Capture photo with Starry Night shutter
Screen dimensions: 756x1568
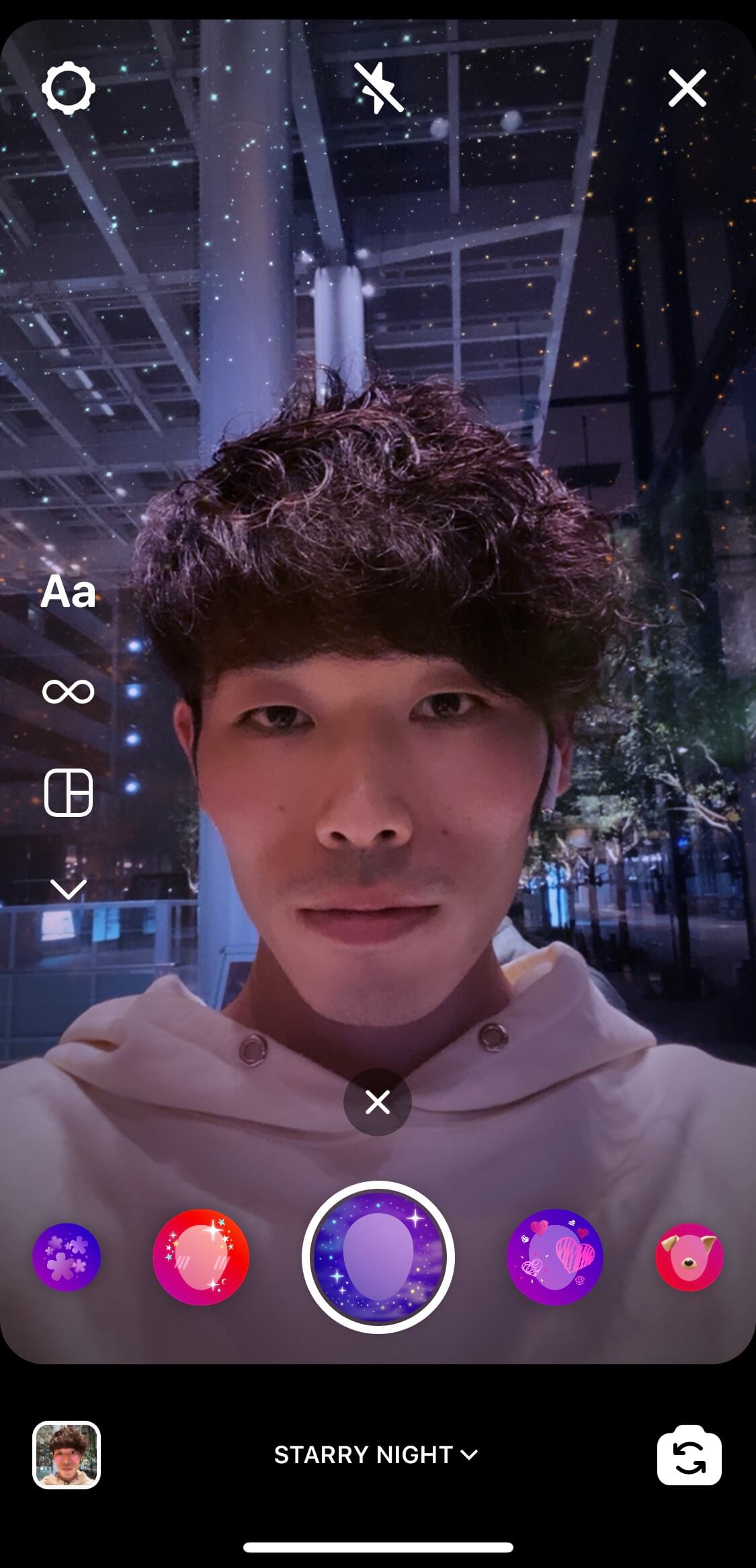coord(378,1257)
